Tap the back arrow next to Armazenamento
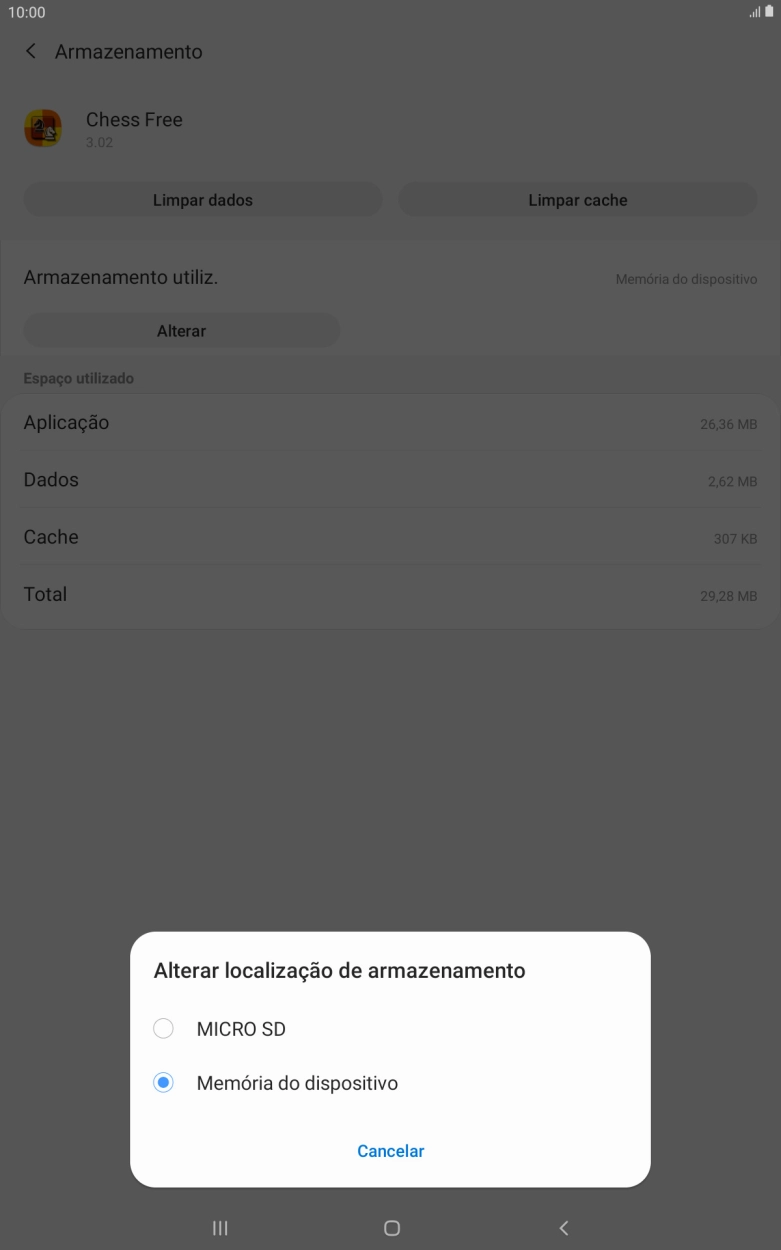This screenshot has width=781, height=1250. click(x=29, y=51)
